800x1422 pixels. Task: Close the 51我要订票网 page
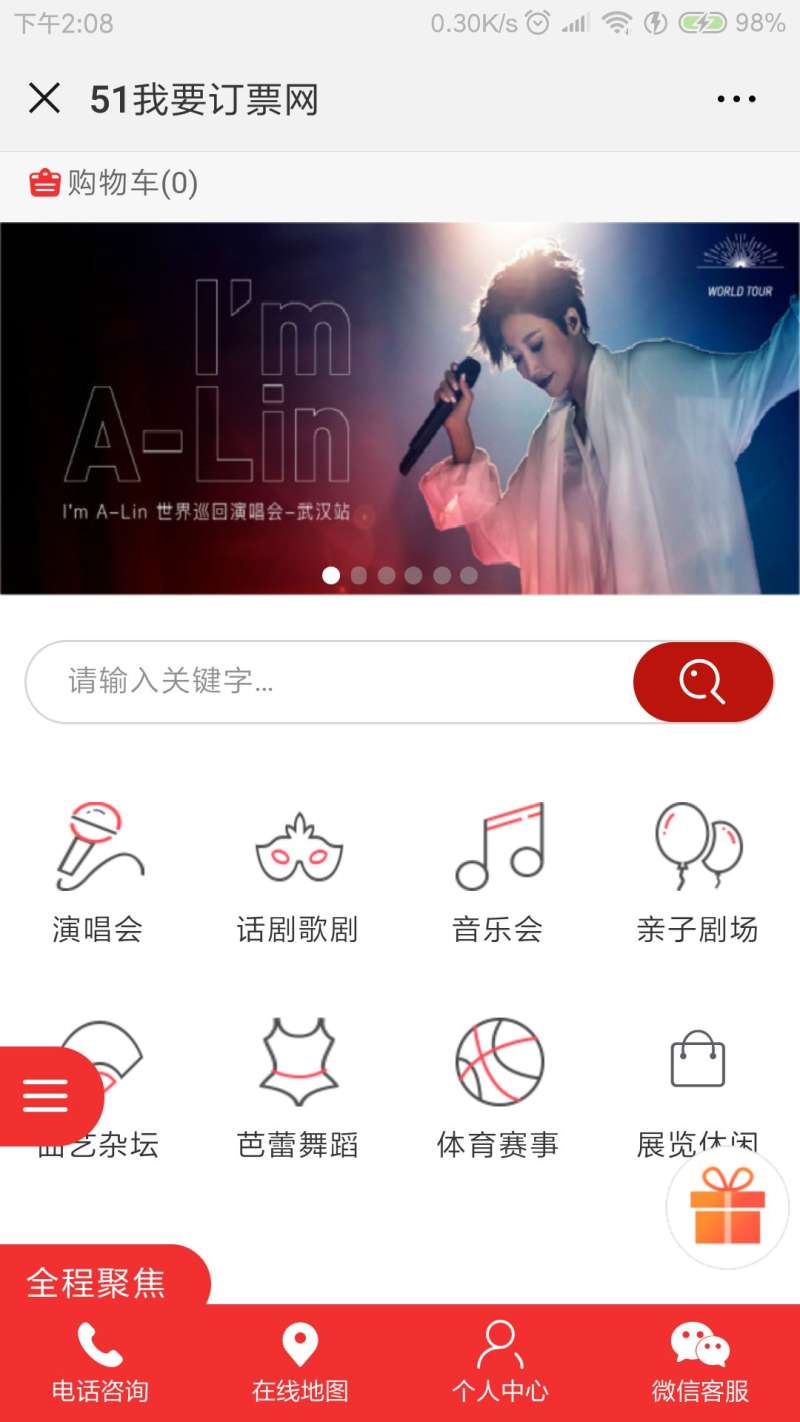45,99
